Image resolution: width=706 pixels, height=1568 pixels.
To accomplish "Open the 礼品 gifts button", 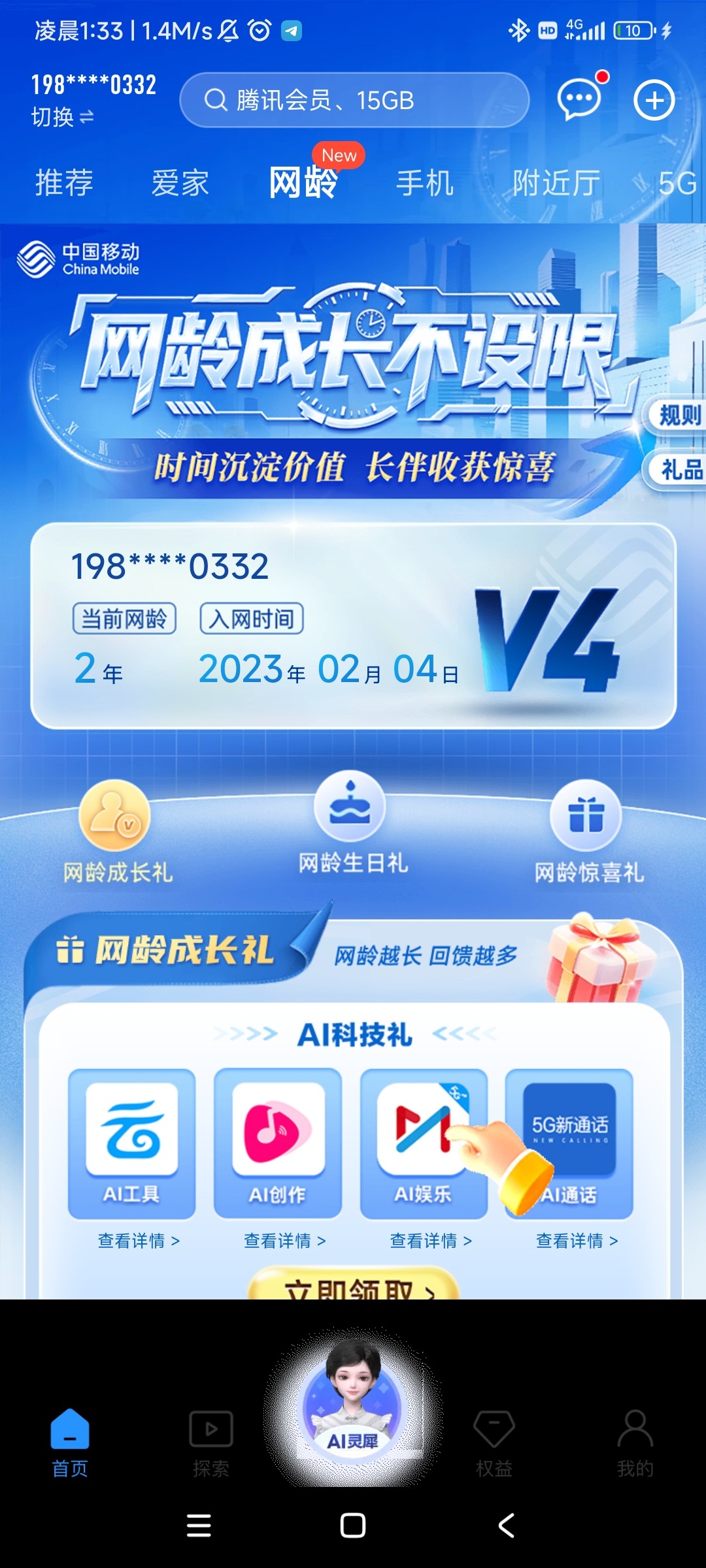I will pos(677,469).
